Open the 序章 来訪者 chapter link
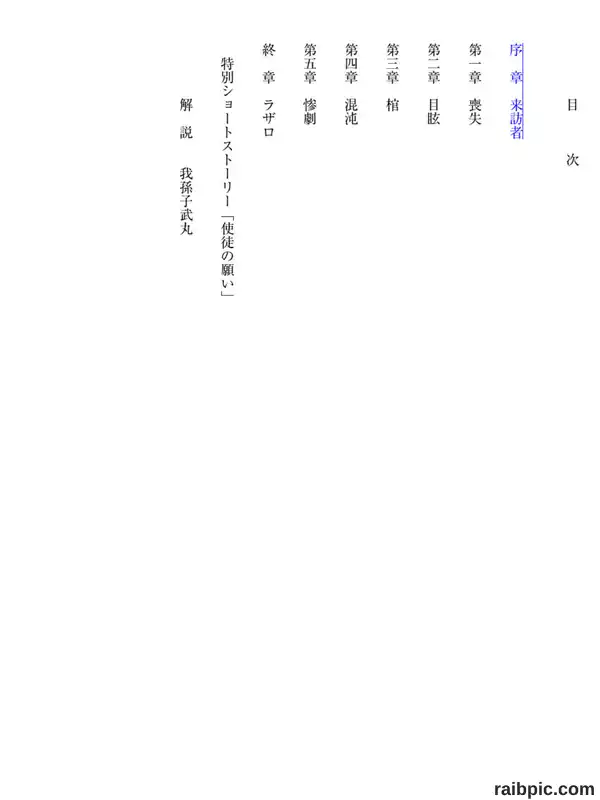Image resolution: width=600 pixels, height=800 pixels. (516, 91)
